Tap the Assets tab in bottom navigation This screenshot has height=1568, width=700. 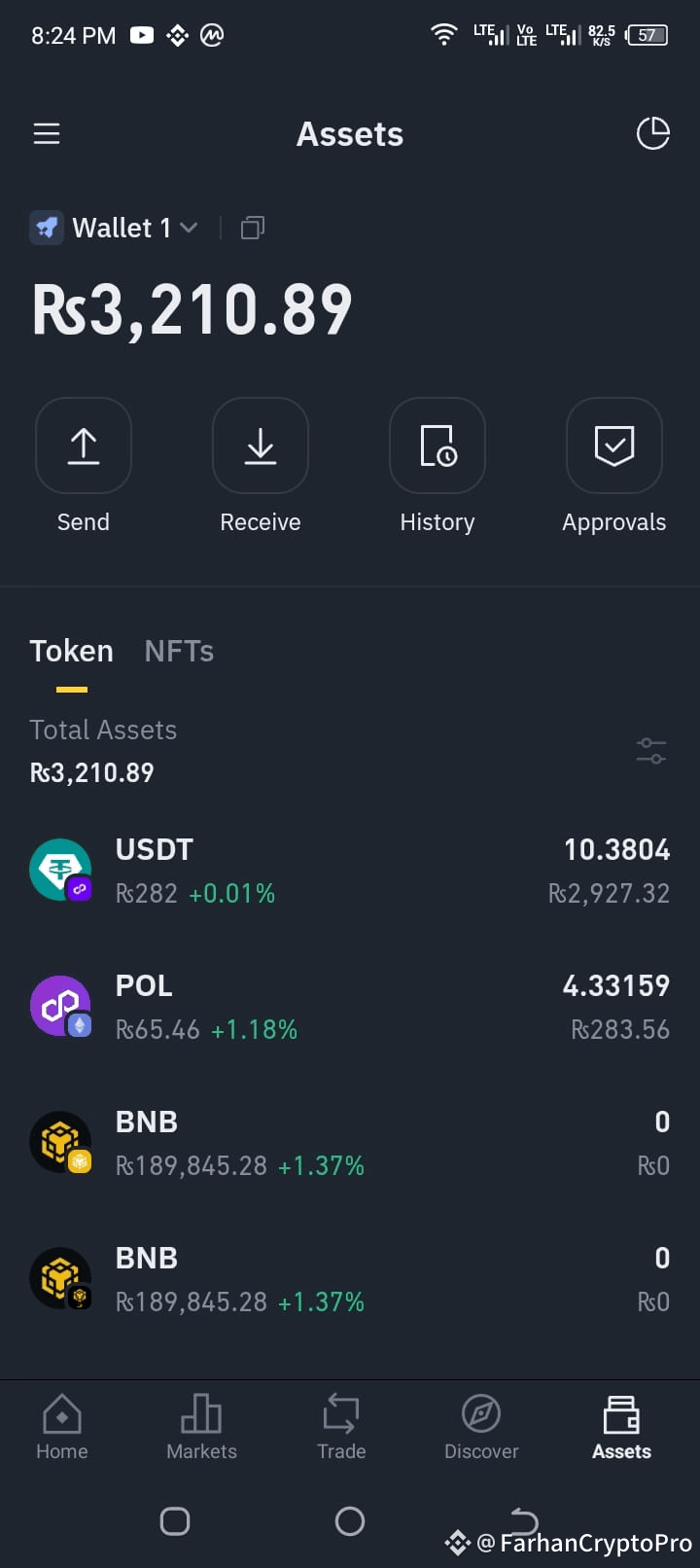click(x=621, y=1427)
